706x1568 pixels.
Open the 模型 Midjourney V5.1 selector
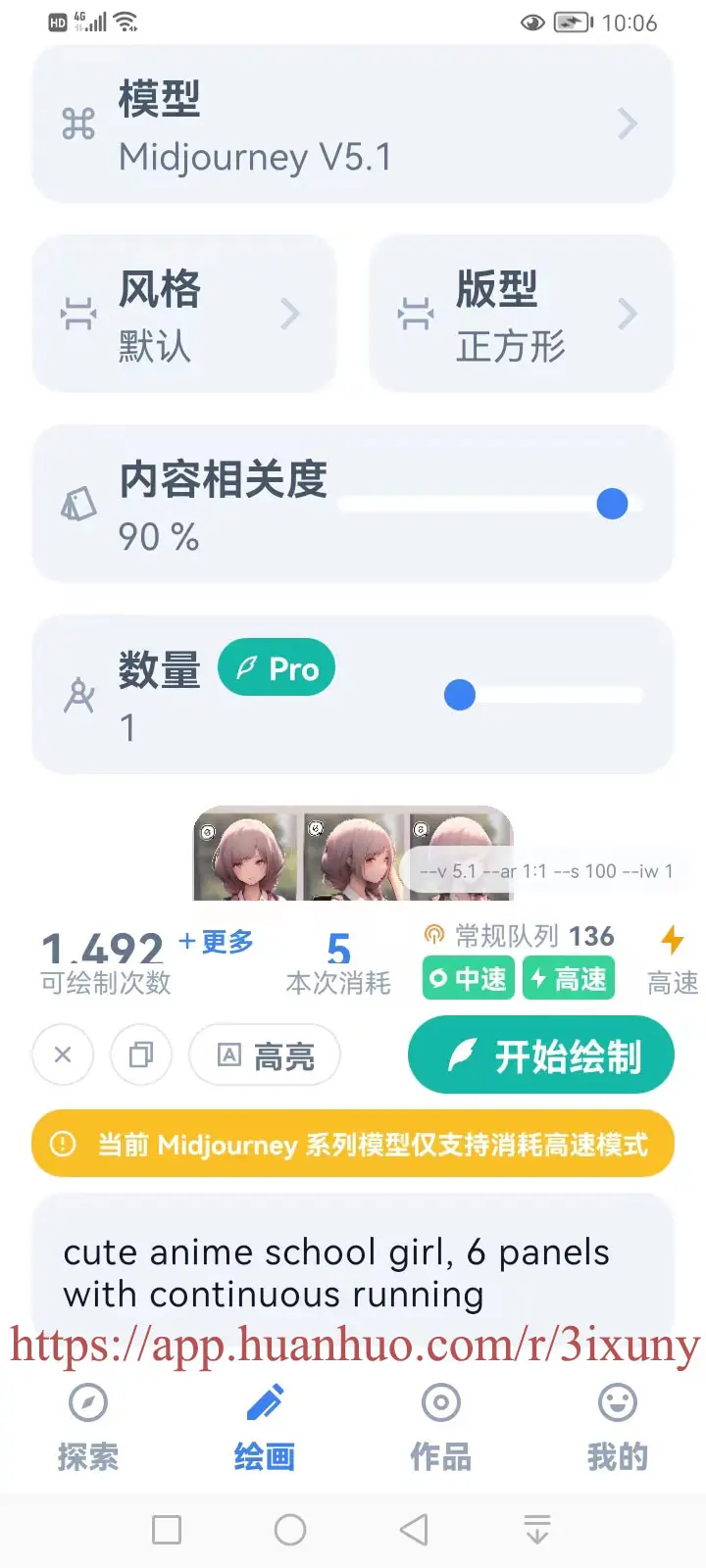pos(353,124)
